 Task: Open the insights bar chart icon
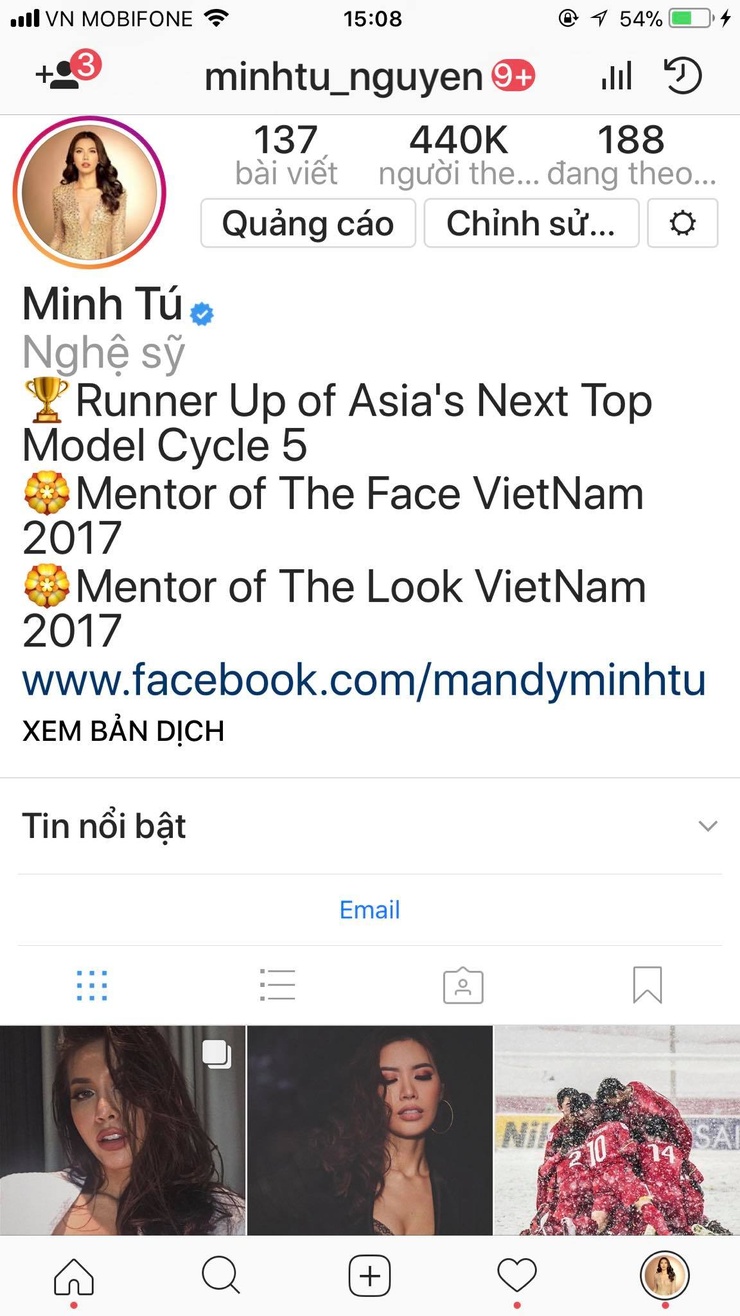617,76
